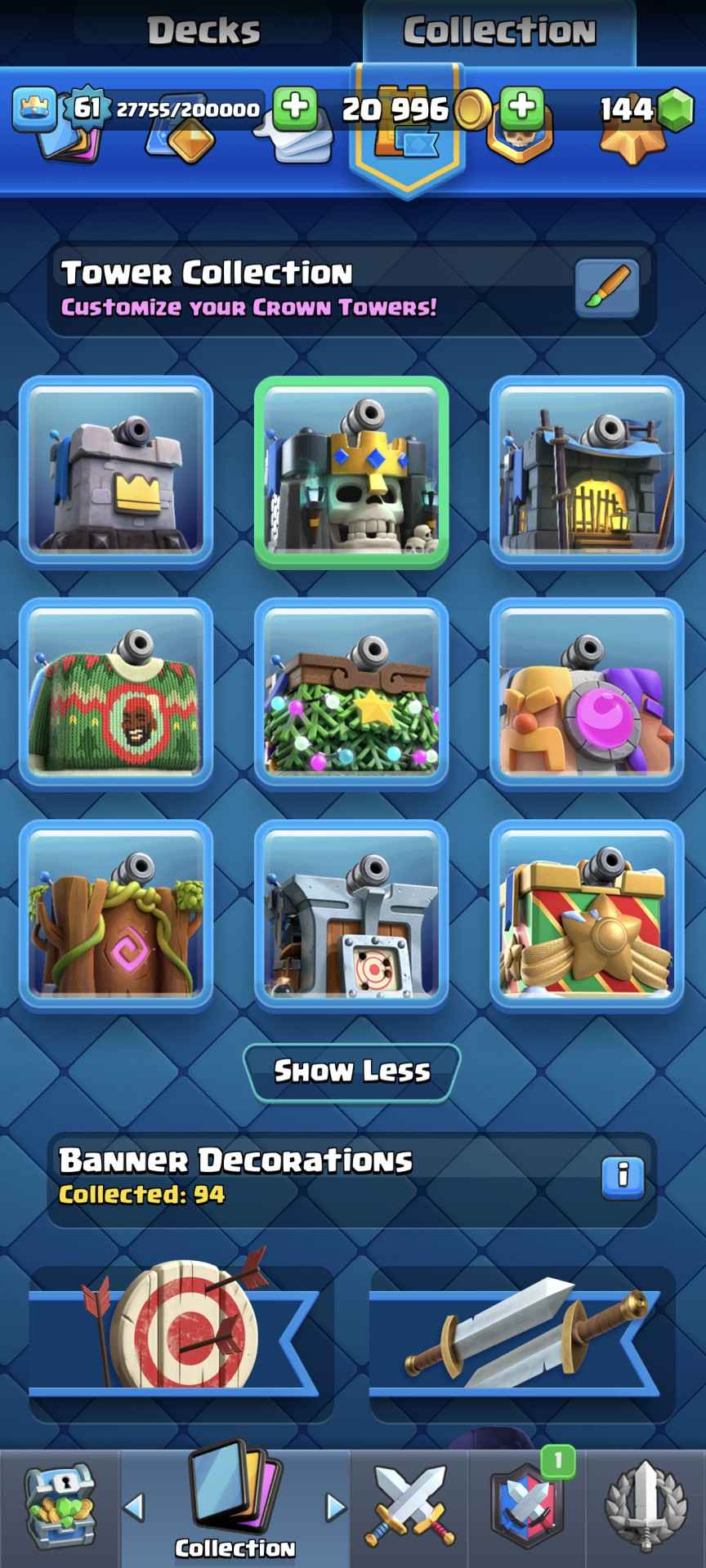This screenshot has height=1568, width=706.
Task: Select the target with arrows banner decoration
Action: coord(181,1331)
